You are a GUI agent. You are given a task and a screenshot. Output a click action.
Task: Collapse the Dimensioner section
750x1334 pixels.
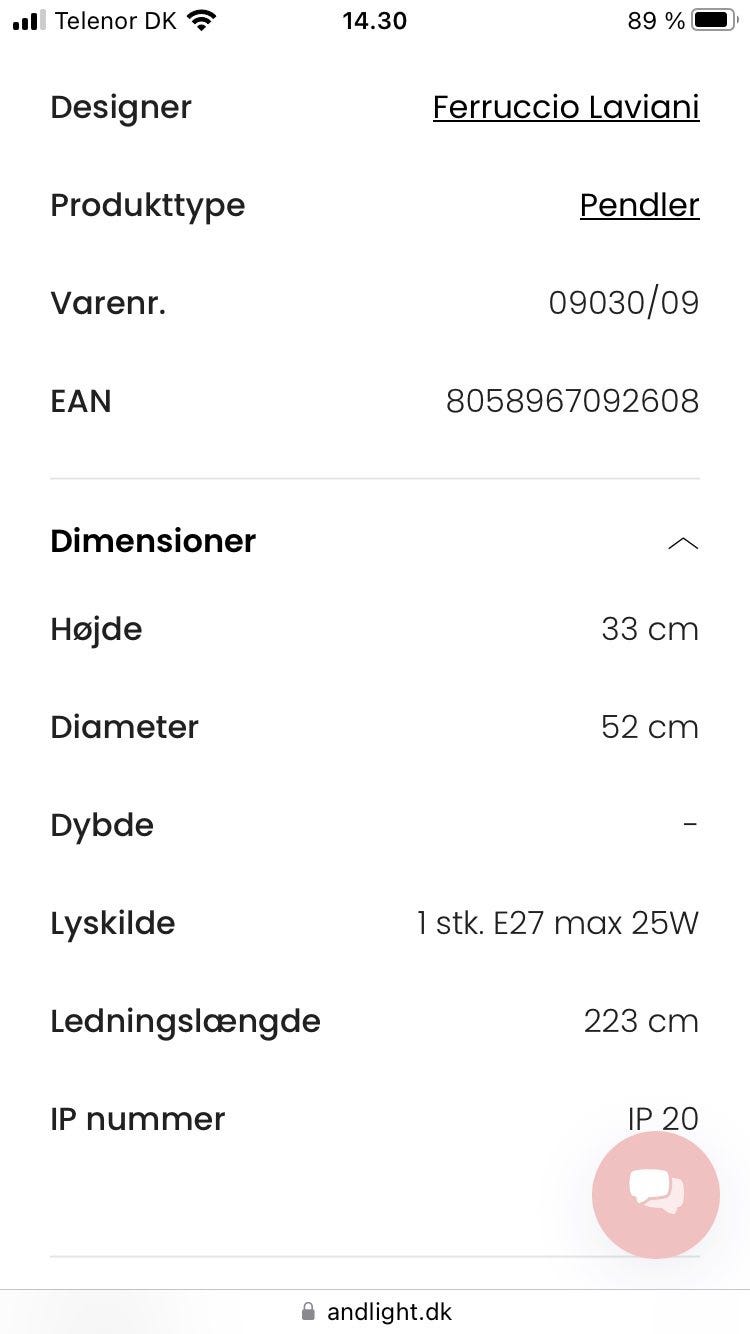pyautogui.click(x=682, y=542)
